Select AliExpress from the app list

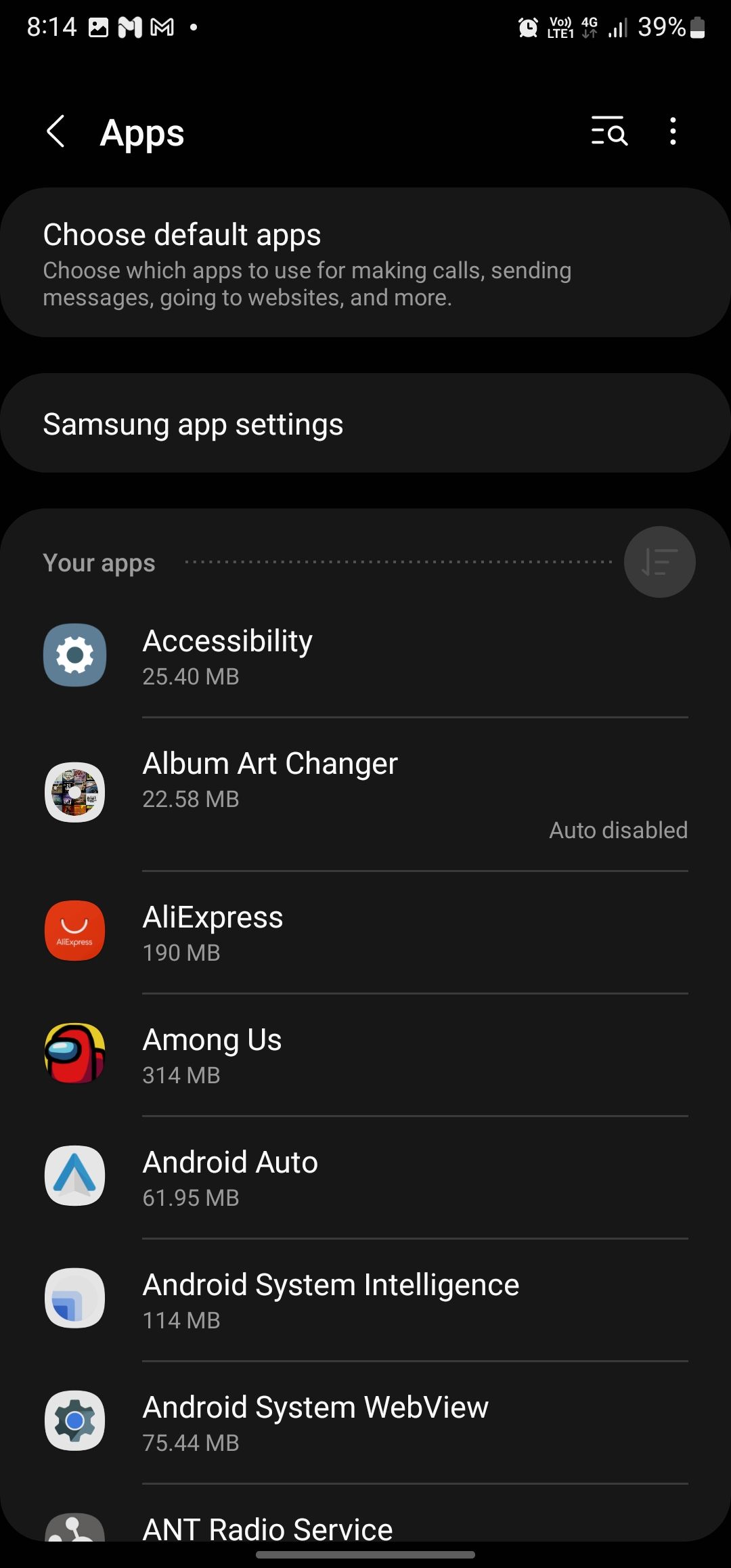tap(365, 932)
